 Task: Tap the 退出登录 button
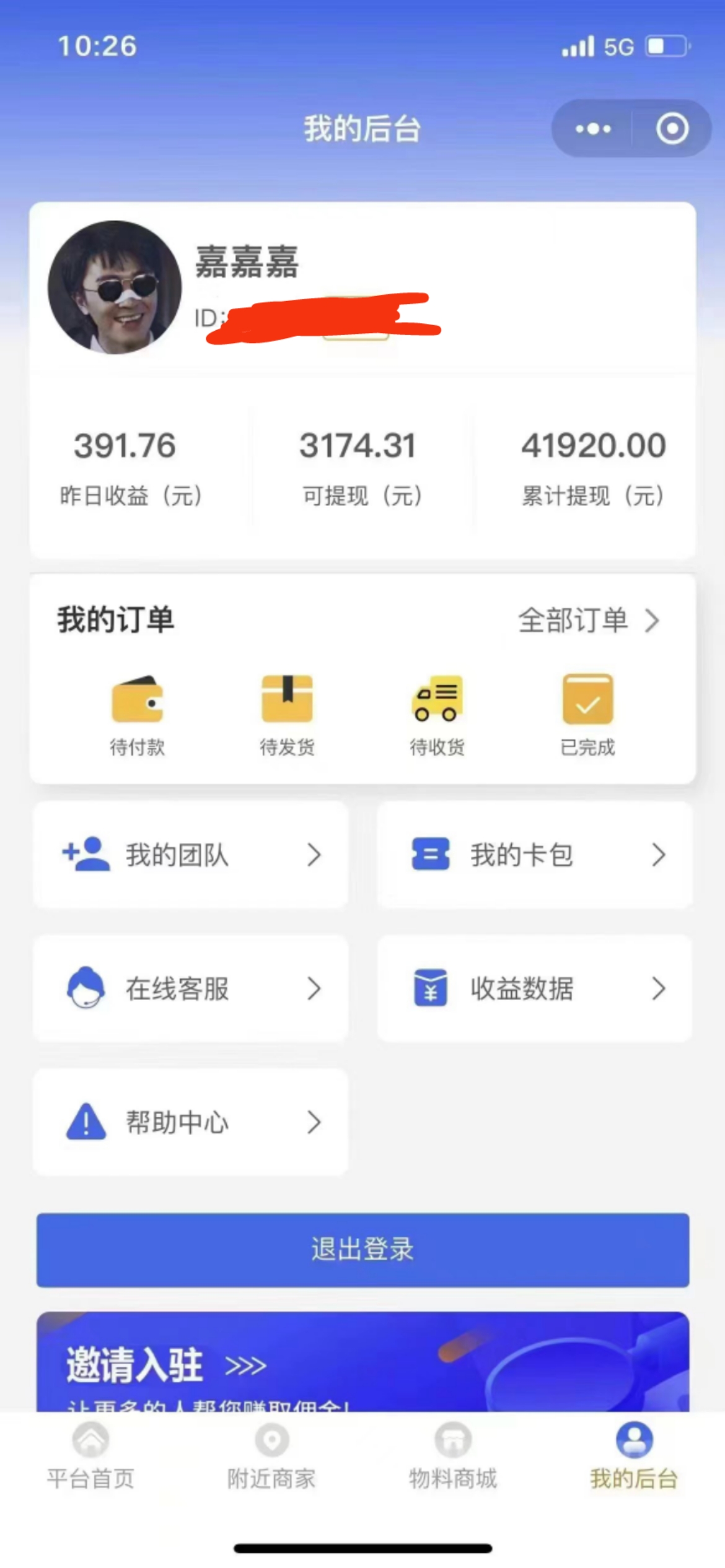tap(362, 1250)
